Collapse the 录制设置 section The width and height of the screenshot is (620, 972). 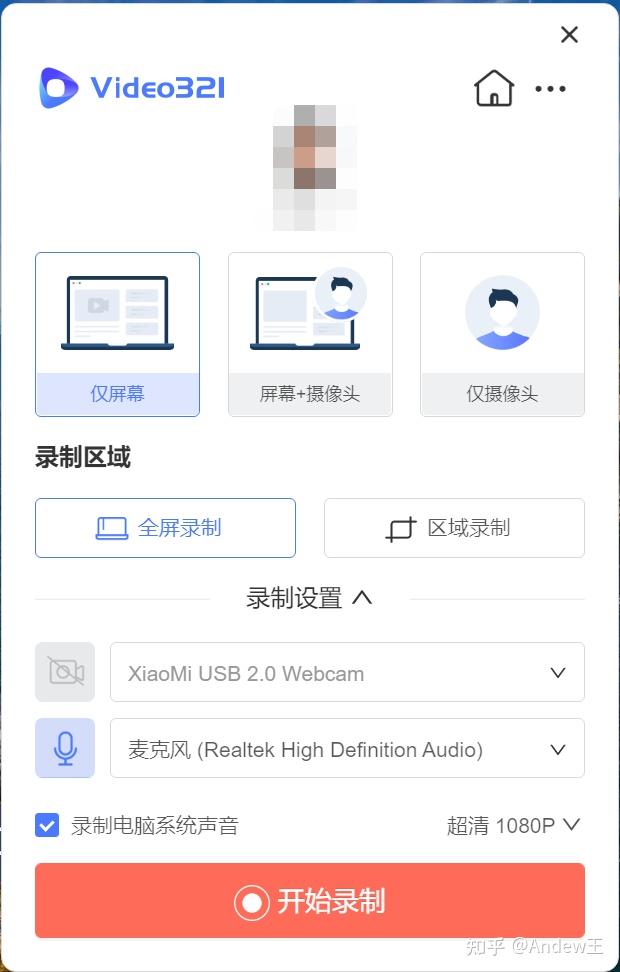click(310, 598)
